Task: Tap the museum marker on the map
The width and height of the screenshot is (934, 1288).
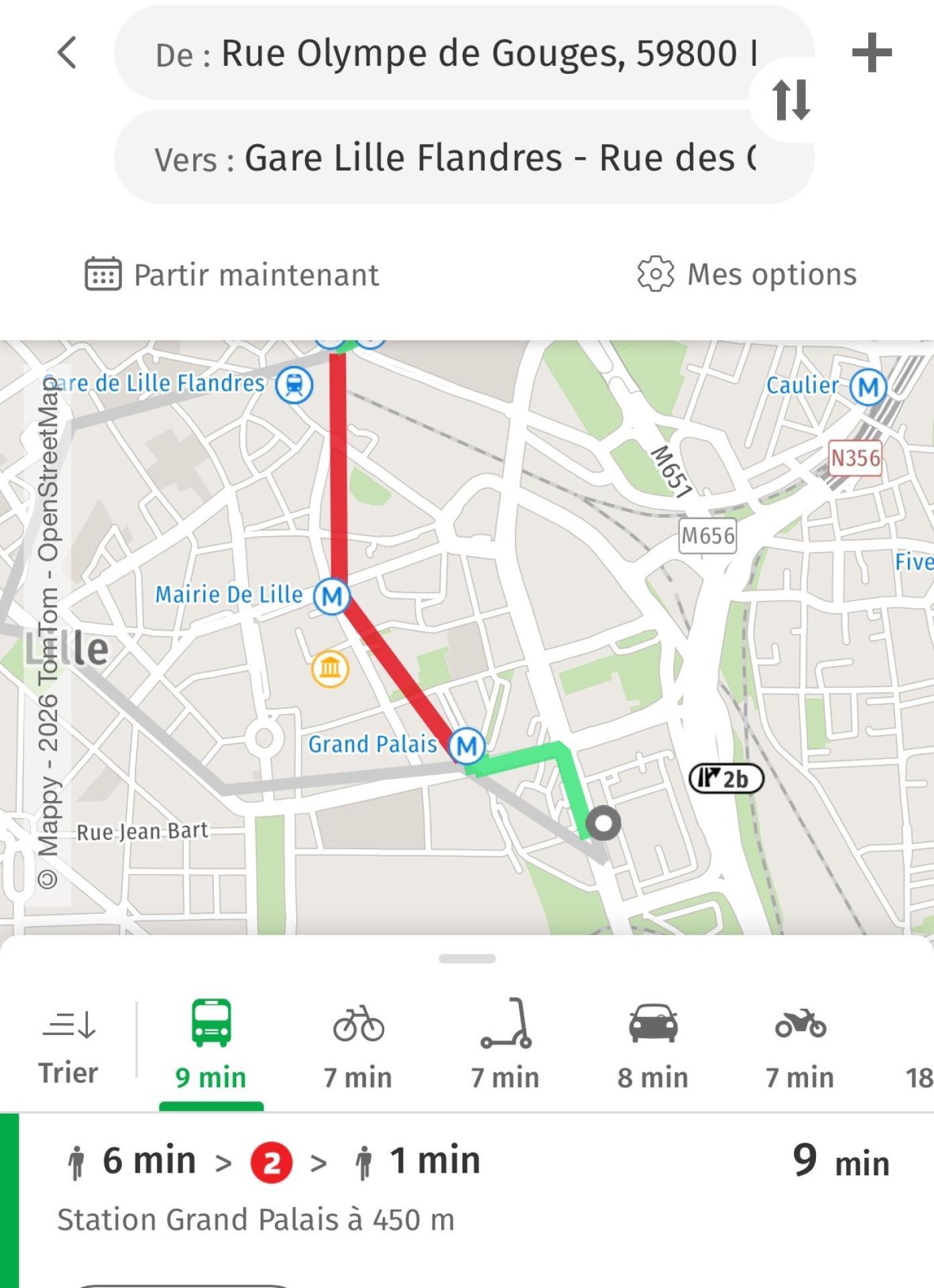Action: click(x=331, y=668)
